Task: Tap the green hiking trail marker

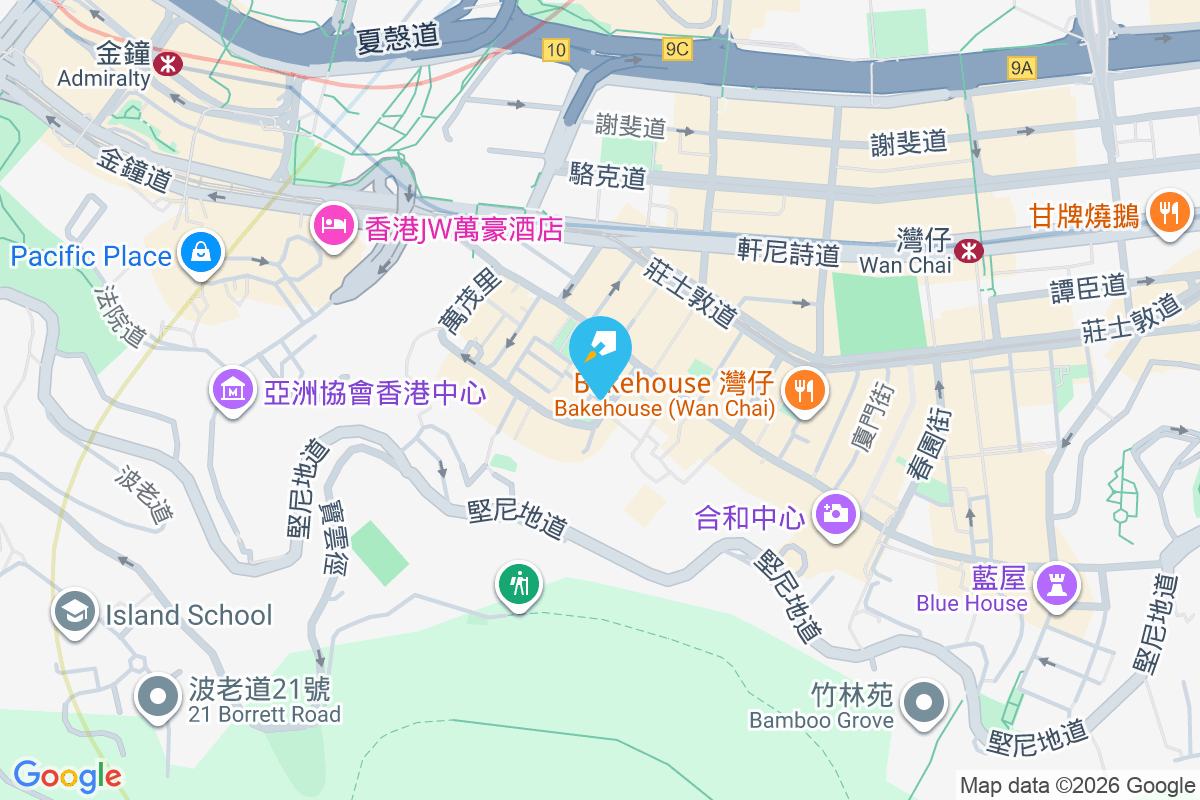Action: point(519,582)
